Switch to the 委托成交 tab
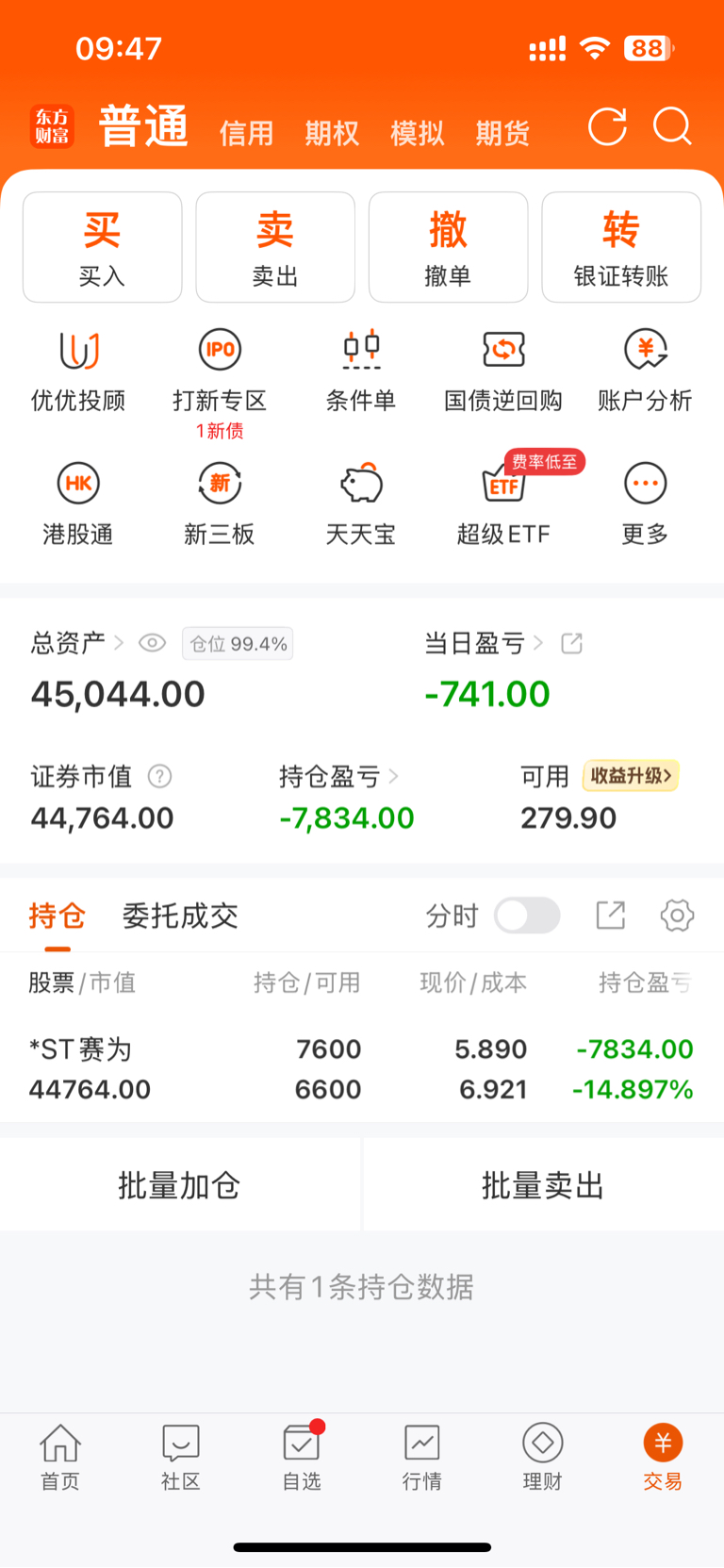 click(180, 916)
